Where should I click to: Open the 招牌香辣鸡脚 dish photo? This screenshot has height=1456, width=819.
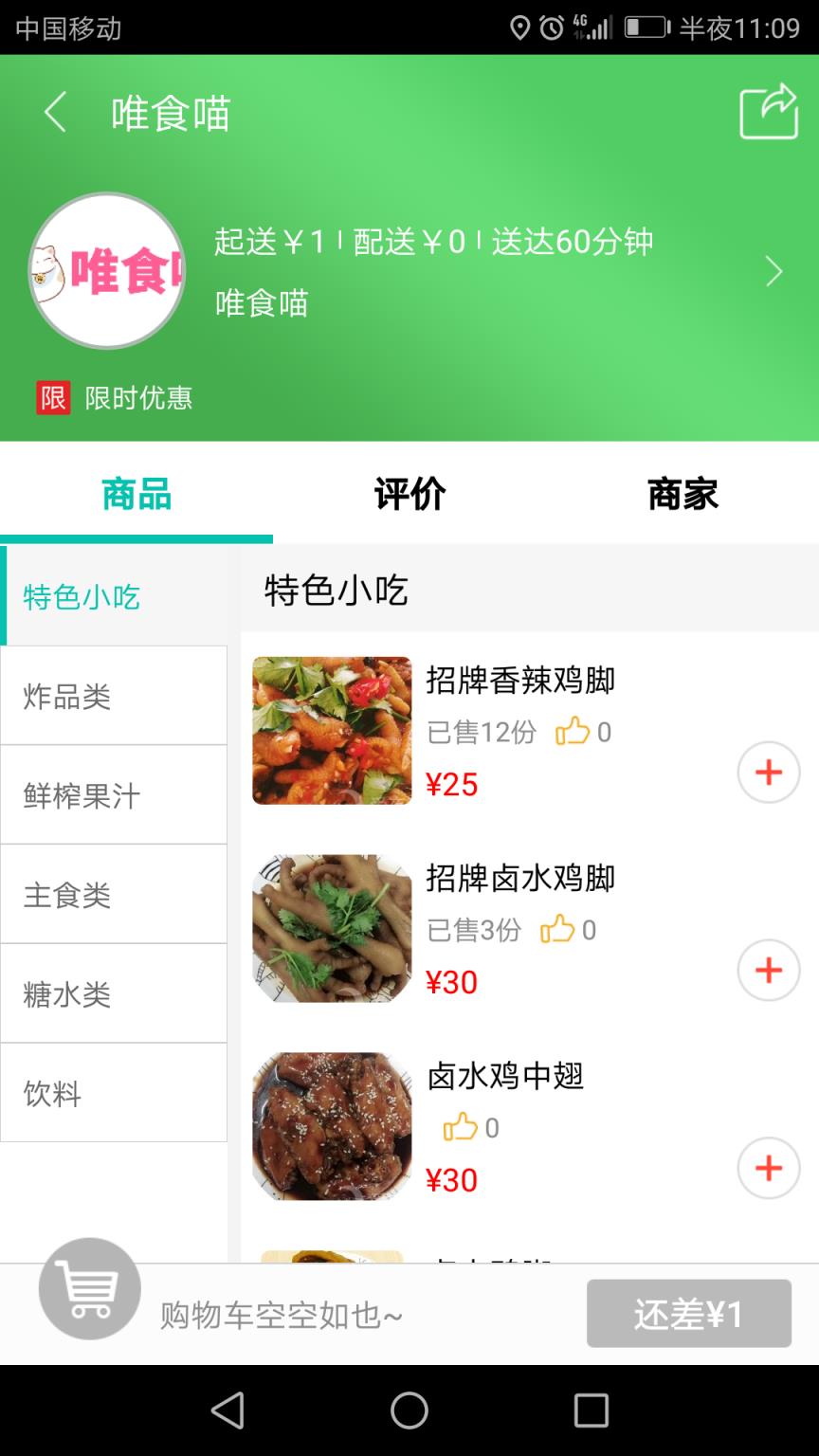coord(332,731)
